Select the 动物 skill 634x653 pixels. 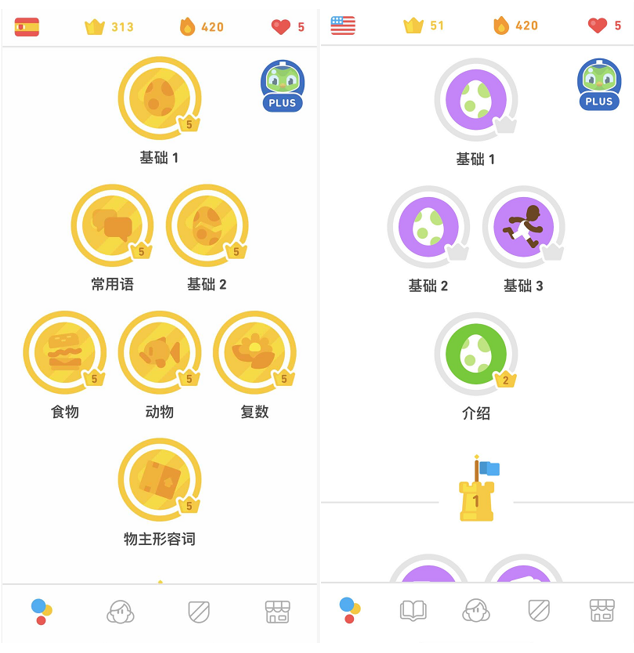click(x=160, y=352)
